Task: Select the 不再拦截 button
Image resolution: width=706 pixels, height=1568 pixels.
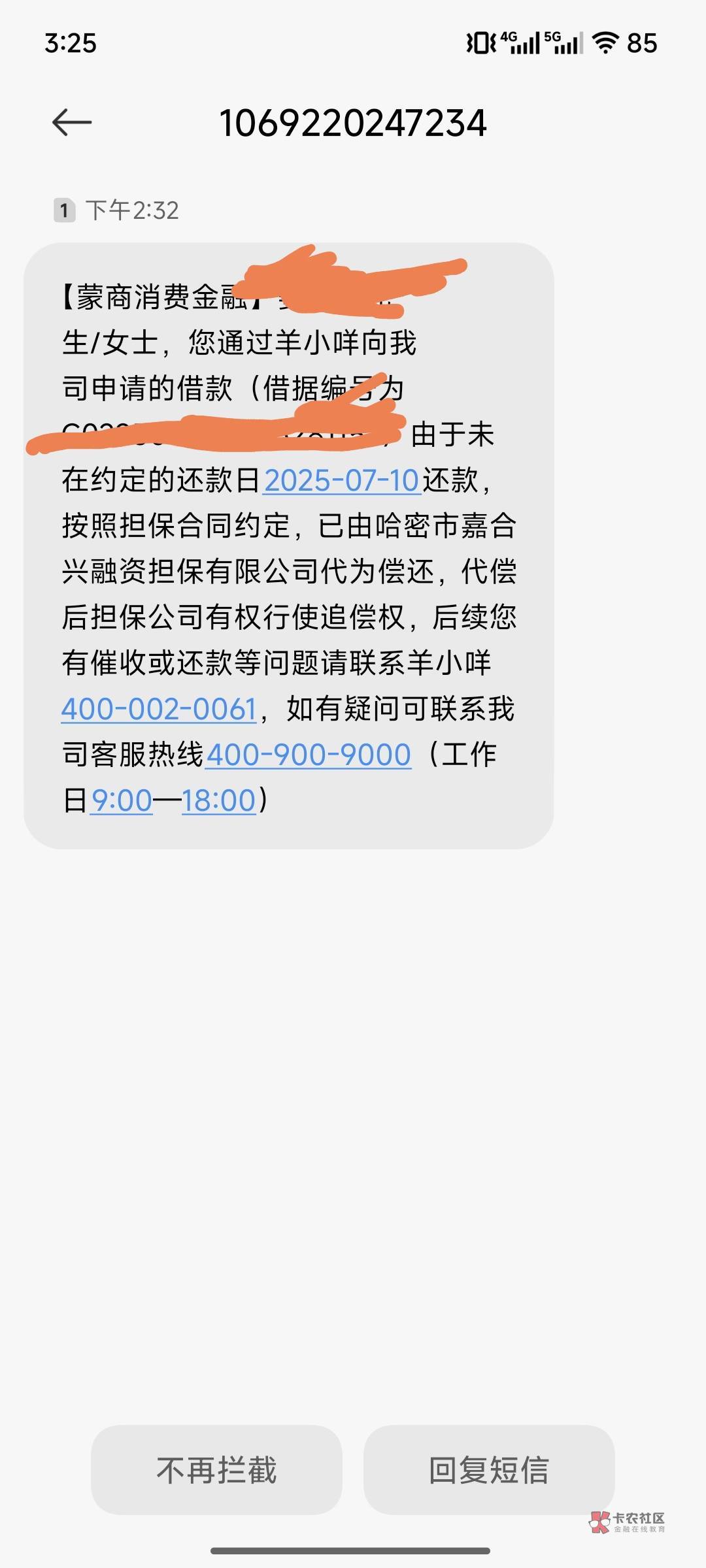Action: tap(216, 1470)
